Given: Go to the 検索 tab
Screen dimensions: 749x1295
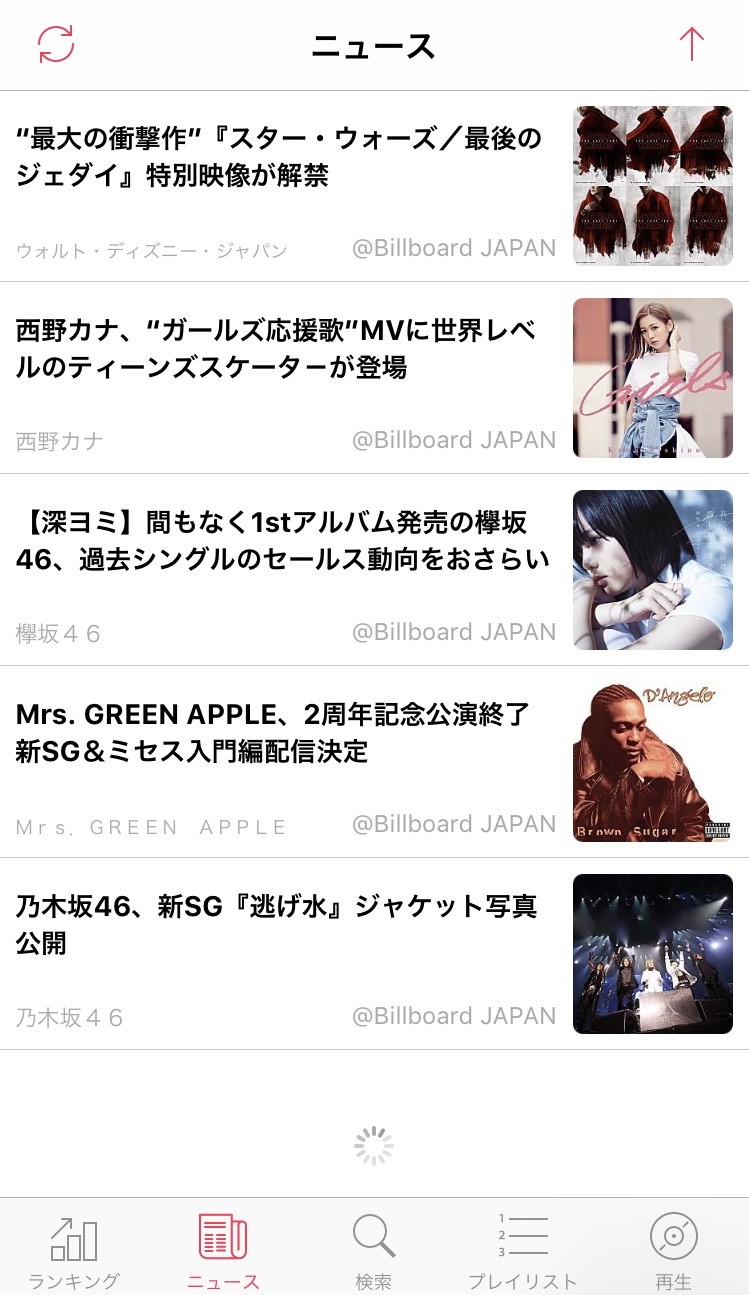Looking at the screenshot, I should pyautogui.click(x=374, y=1249).
